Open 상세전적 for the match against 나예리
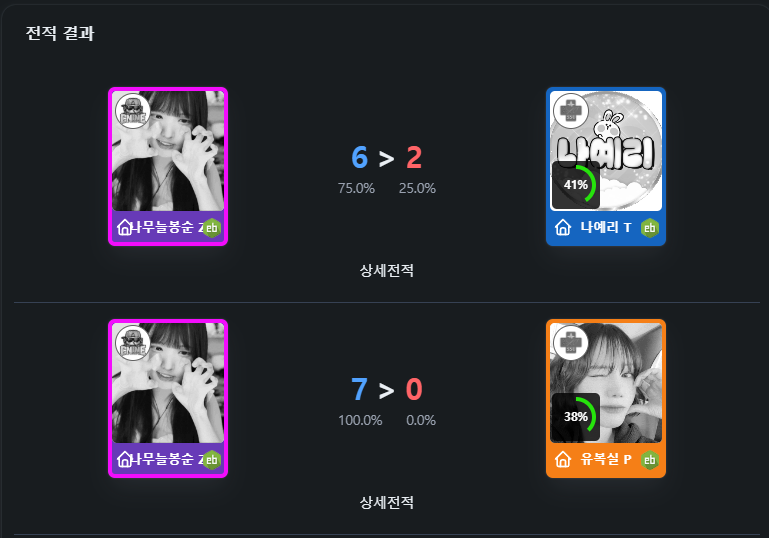The width and height of the screenshot is (769, 538). [386, 271]
